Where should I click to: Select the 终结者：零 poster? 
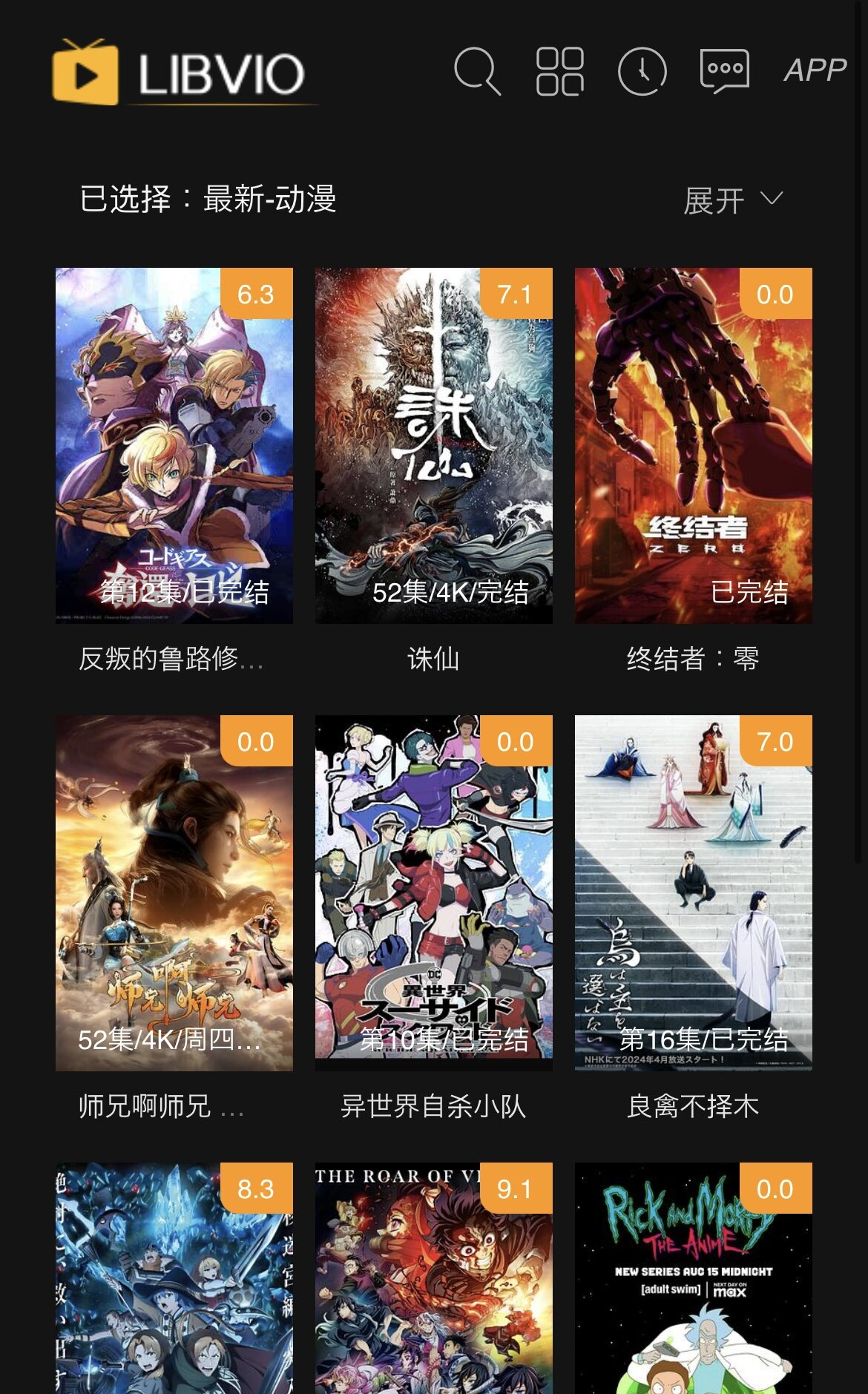694,445
